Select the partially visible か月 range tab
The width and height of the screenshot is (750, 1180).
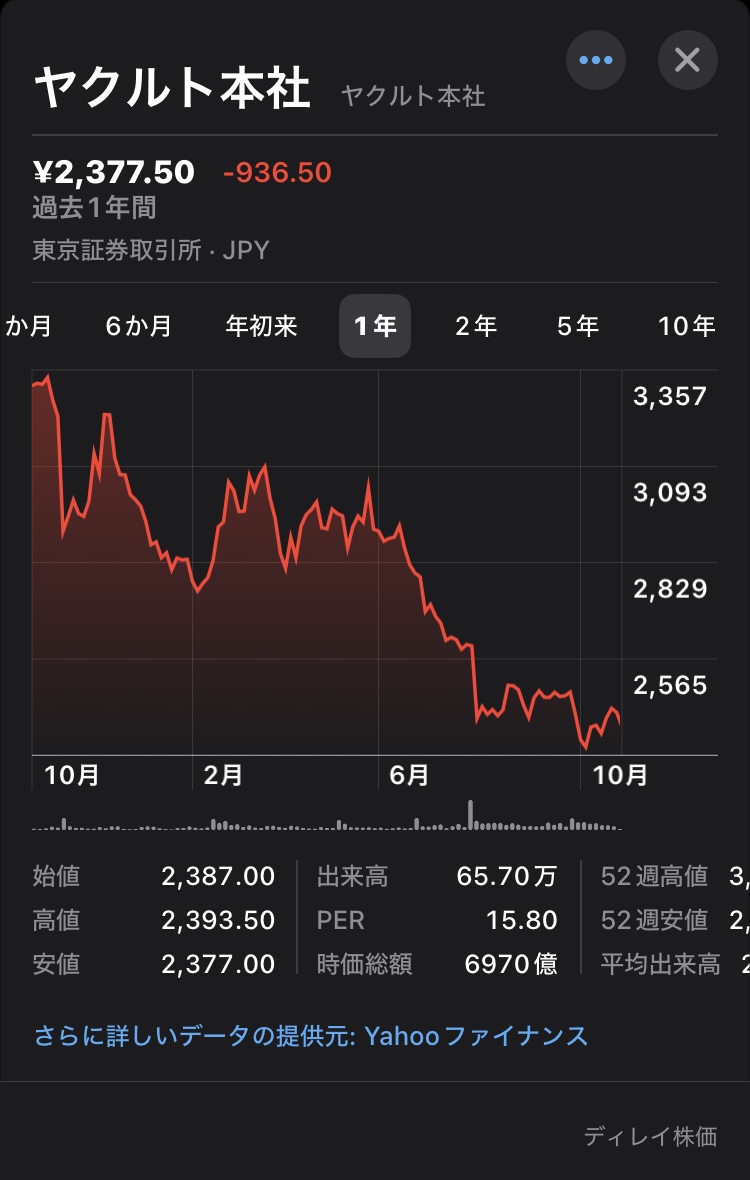[x=28, y=326]
